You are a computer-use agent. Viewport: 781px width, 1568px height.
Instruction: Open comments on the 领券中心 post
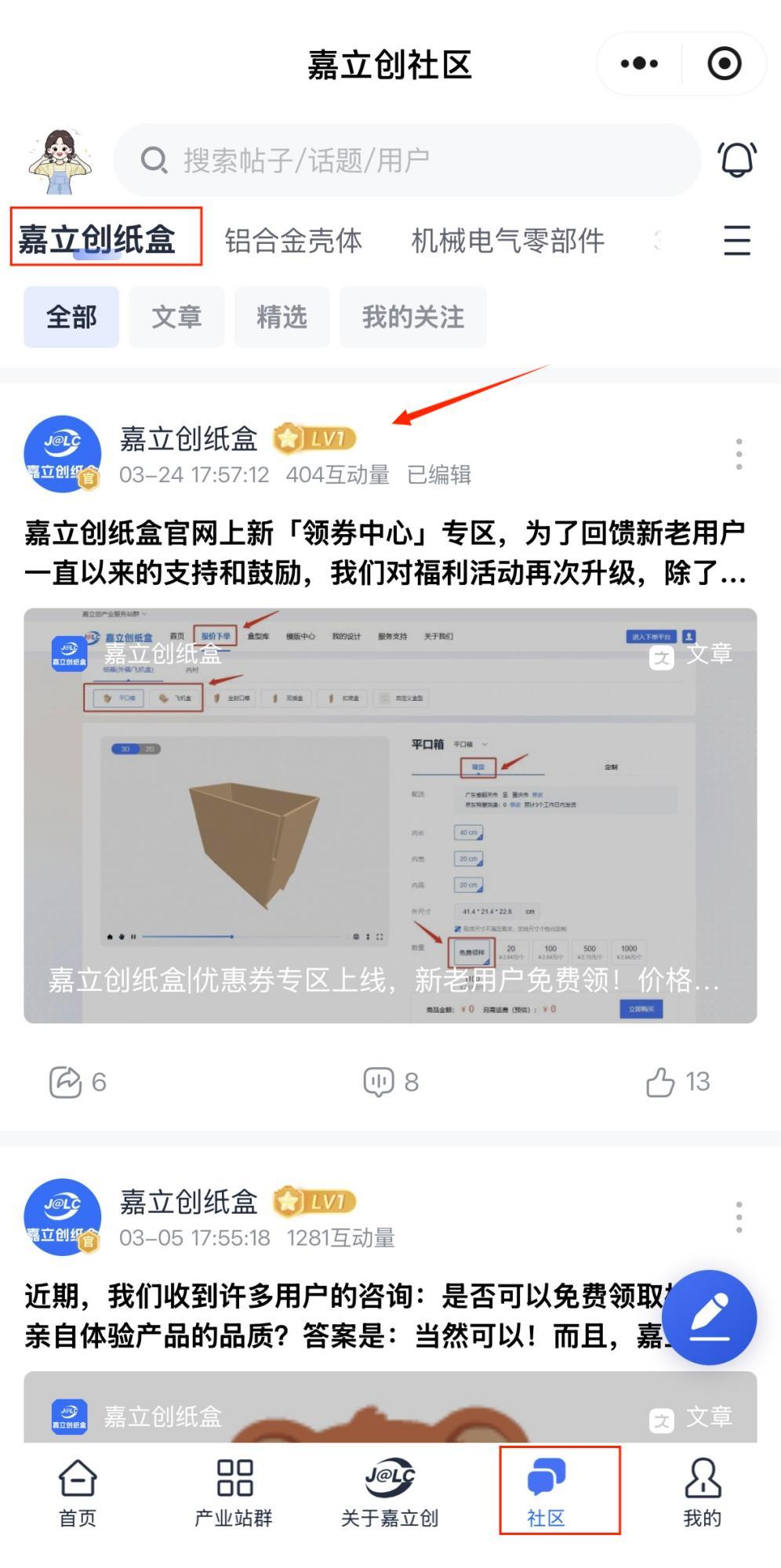(390, 1082)
